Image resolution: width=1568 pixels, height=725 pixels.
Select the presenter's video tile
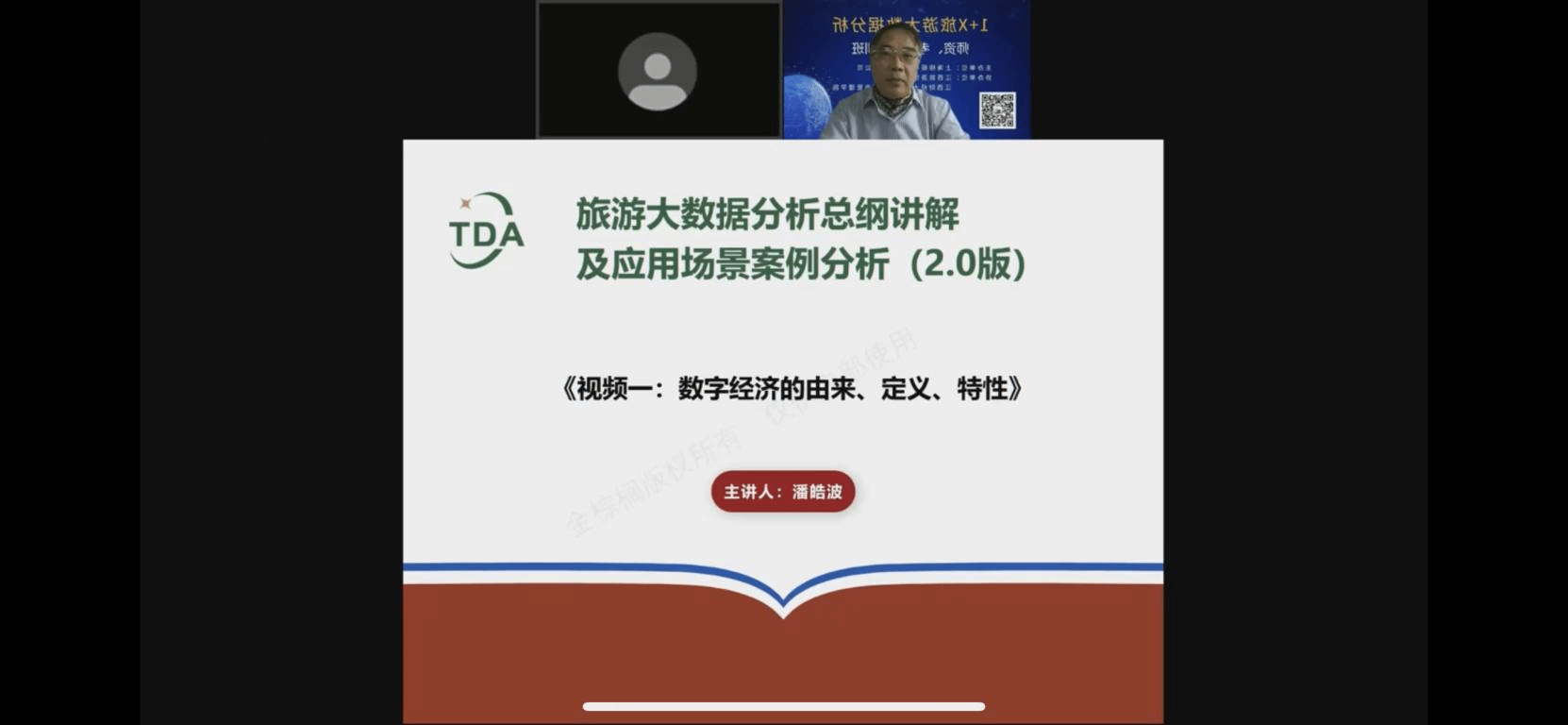pyautogui.click(x=906, y=71)
